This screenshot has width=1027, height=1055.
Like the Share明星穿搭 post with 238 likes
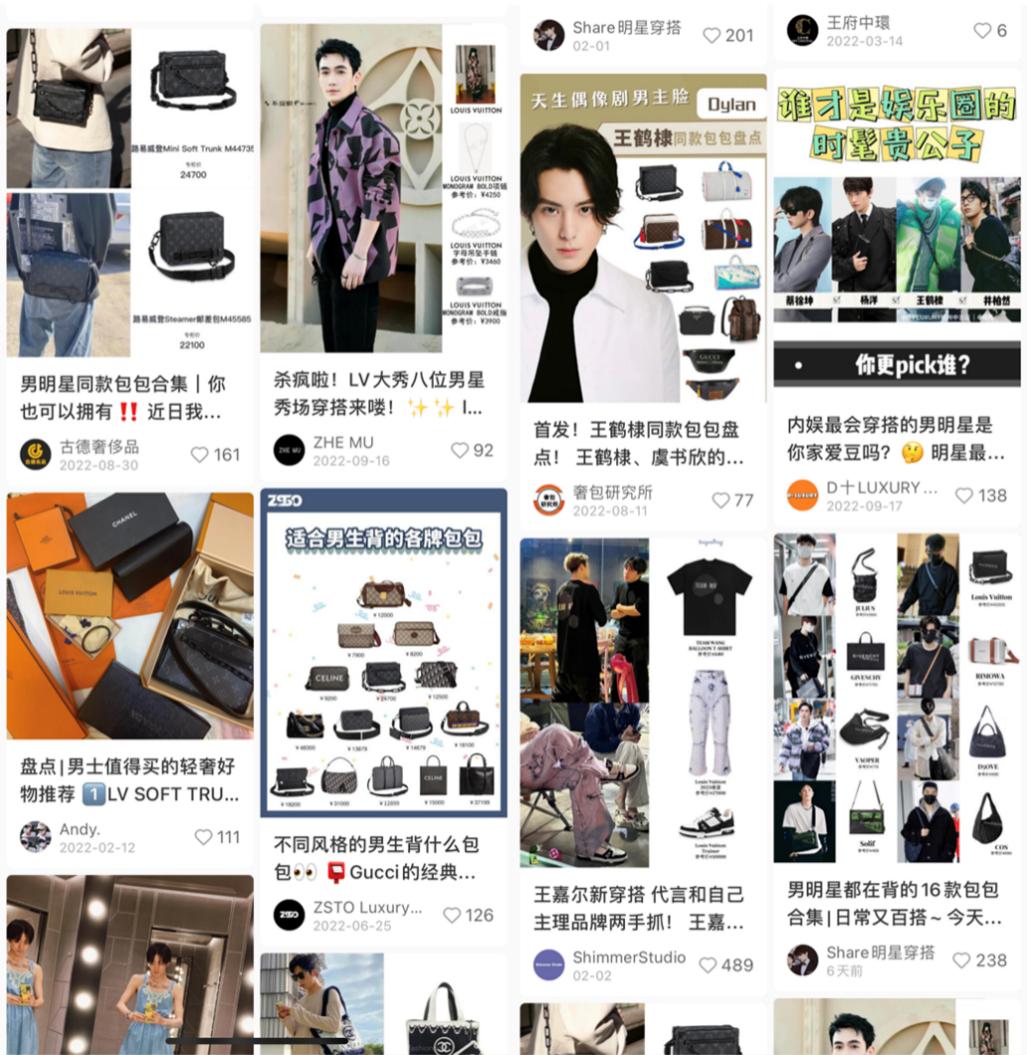(x=962, y=960)
